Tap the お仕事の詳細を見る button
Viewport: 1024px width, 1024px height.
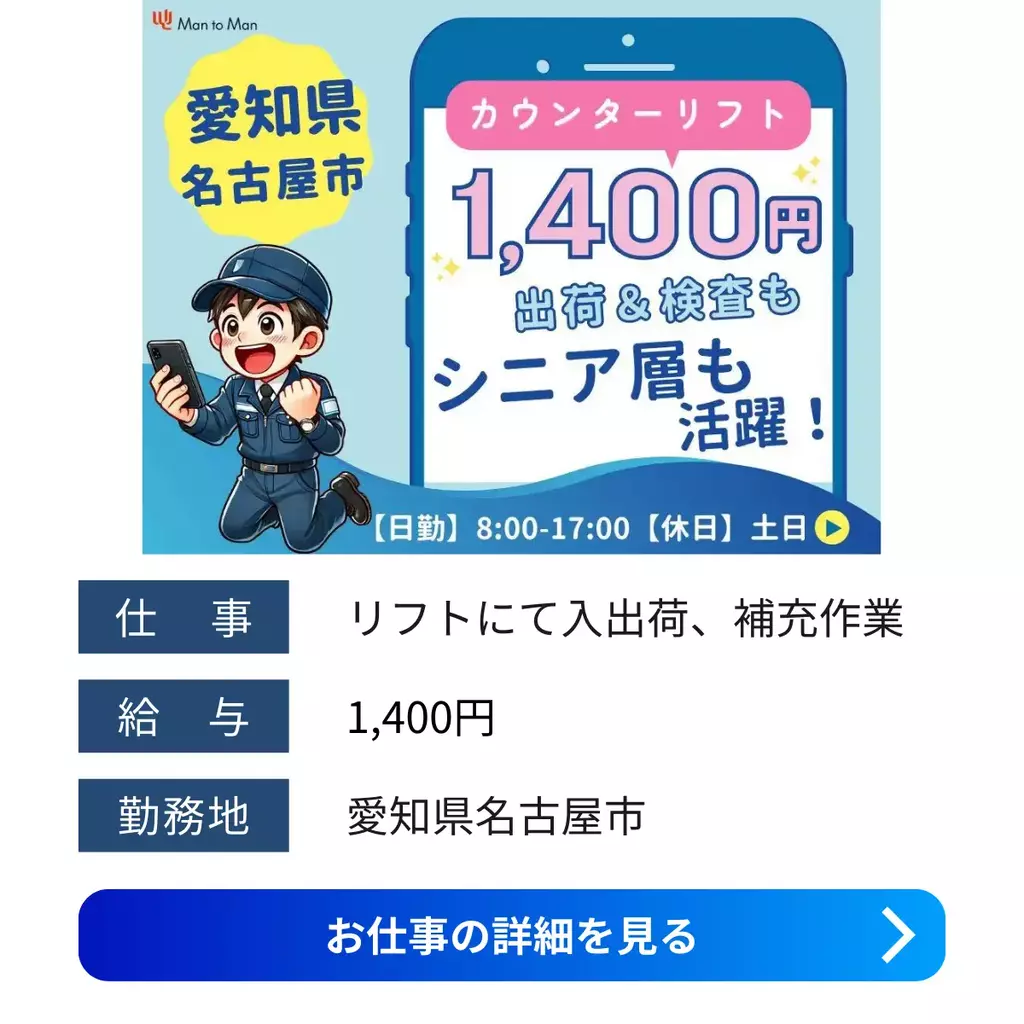click(511, 935)
